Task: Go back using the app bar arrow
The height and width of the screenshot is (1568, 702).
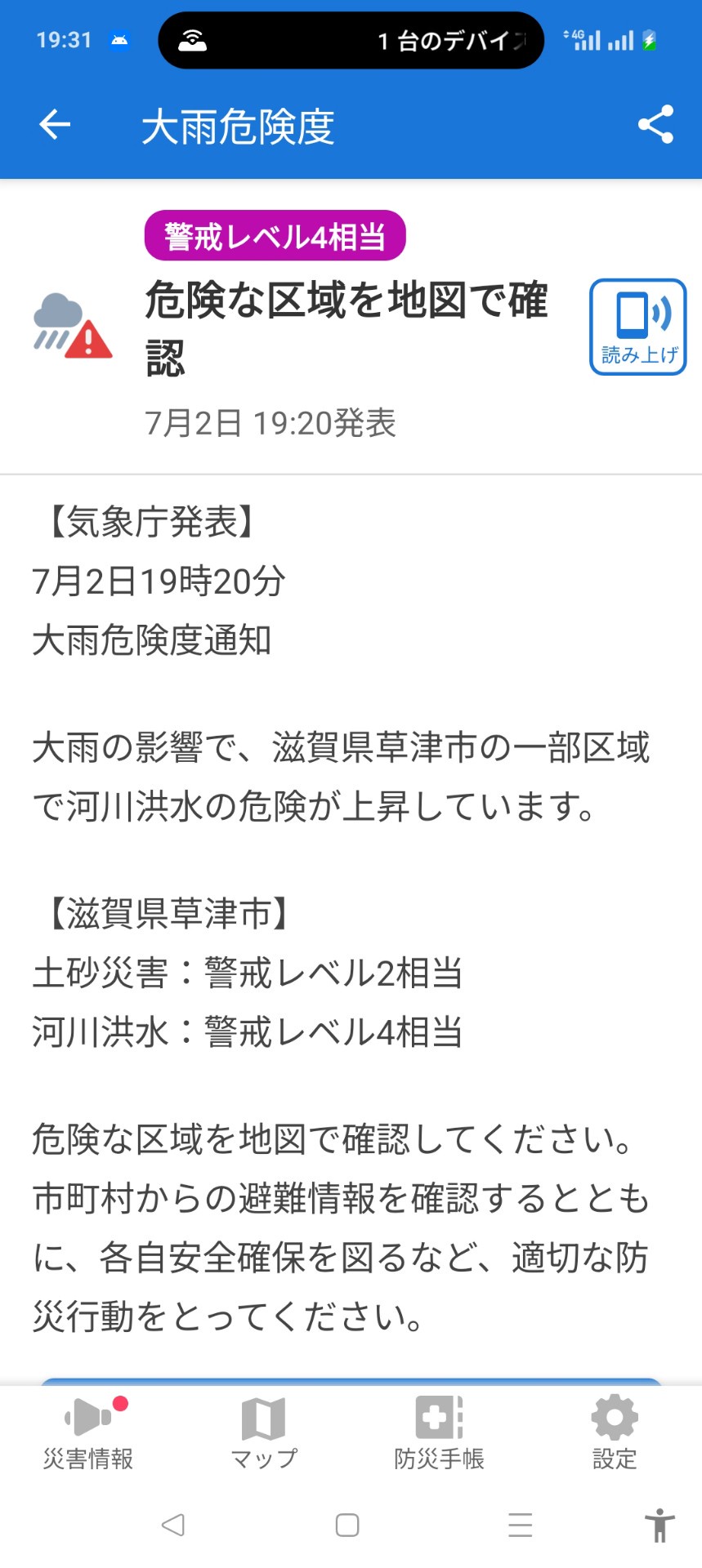Action: 55,125
